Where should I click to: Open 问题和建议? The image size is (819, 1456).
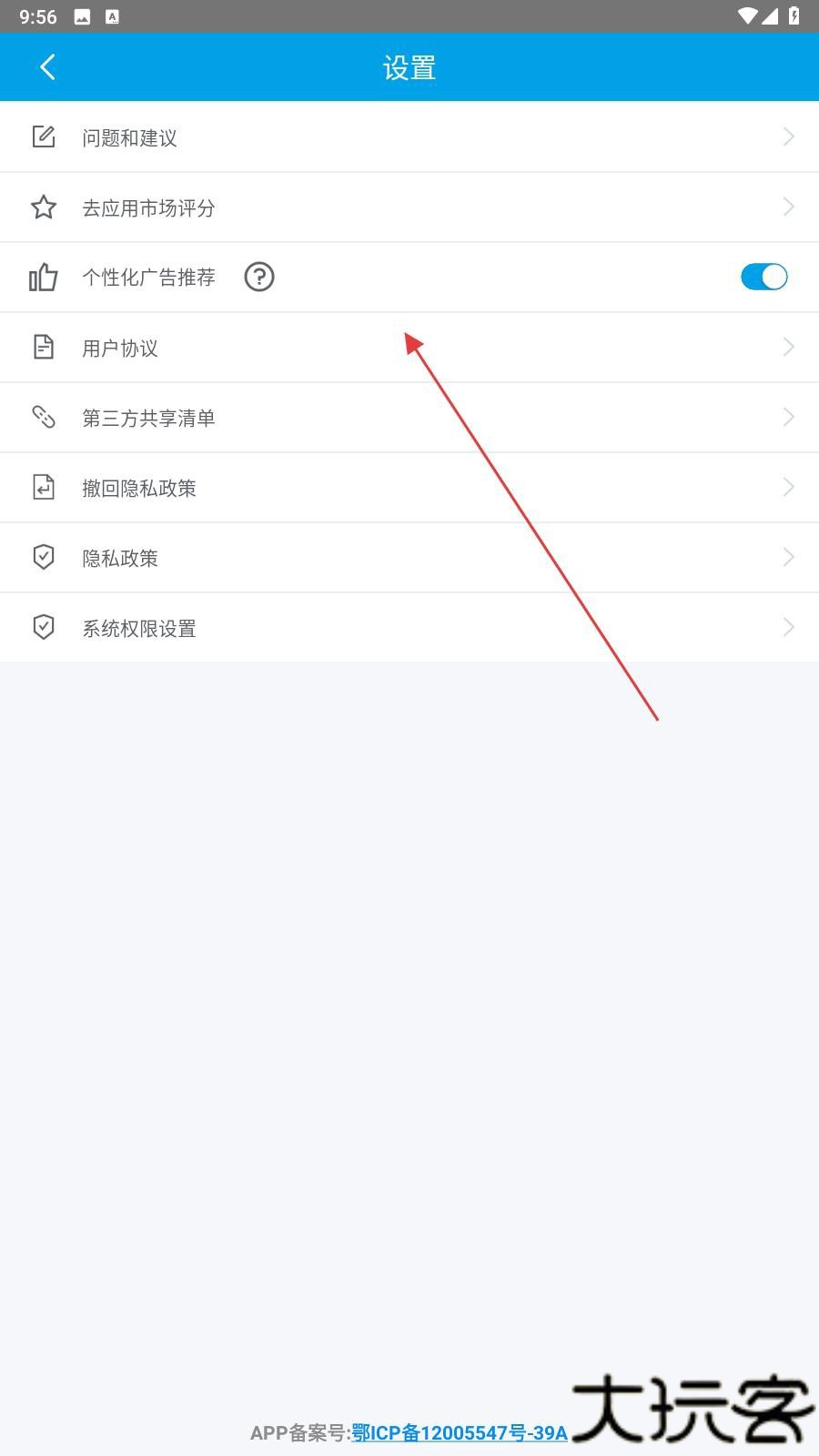(x=409, y=136)
